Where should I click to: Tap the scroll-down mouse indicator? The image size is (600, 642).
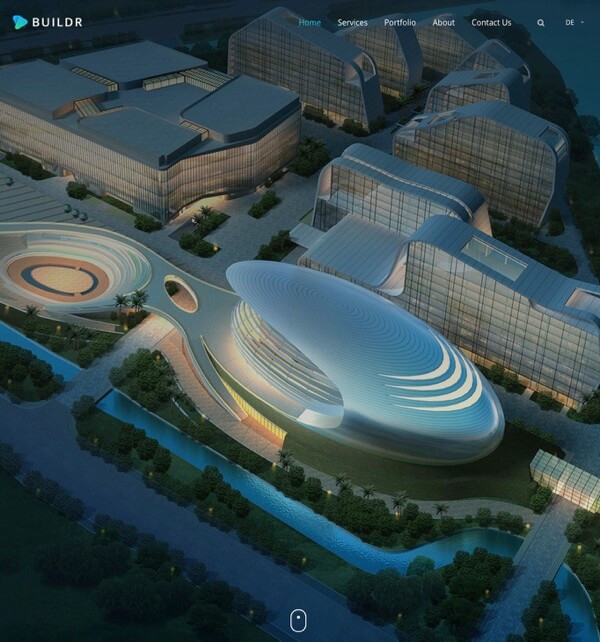297,620
